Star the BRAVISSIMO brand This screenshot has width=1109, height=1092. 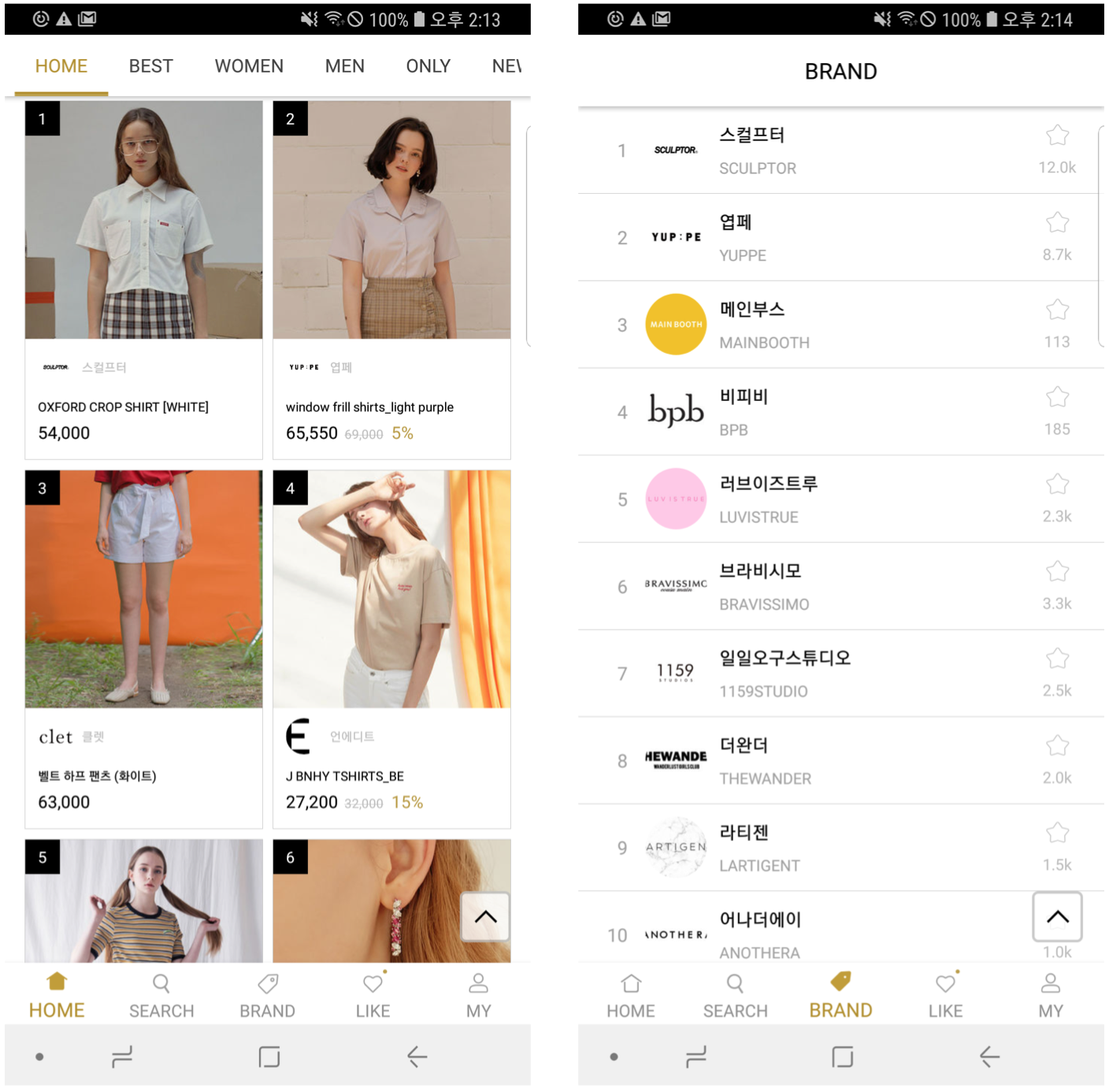coord(1057,571)
